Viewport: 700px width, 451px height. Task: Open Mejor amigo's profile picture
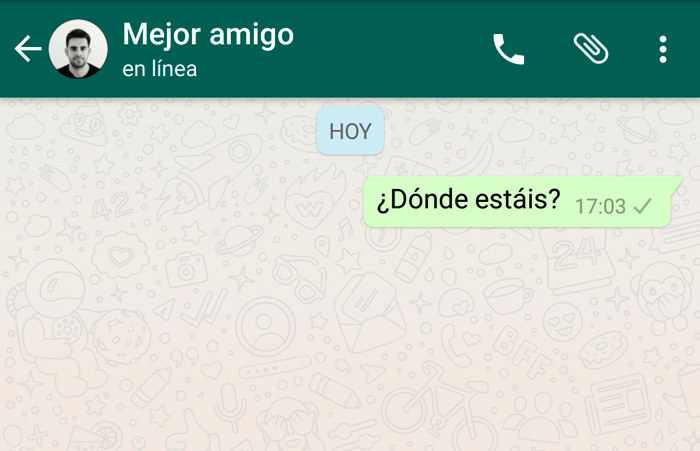tap(77, 49)
